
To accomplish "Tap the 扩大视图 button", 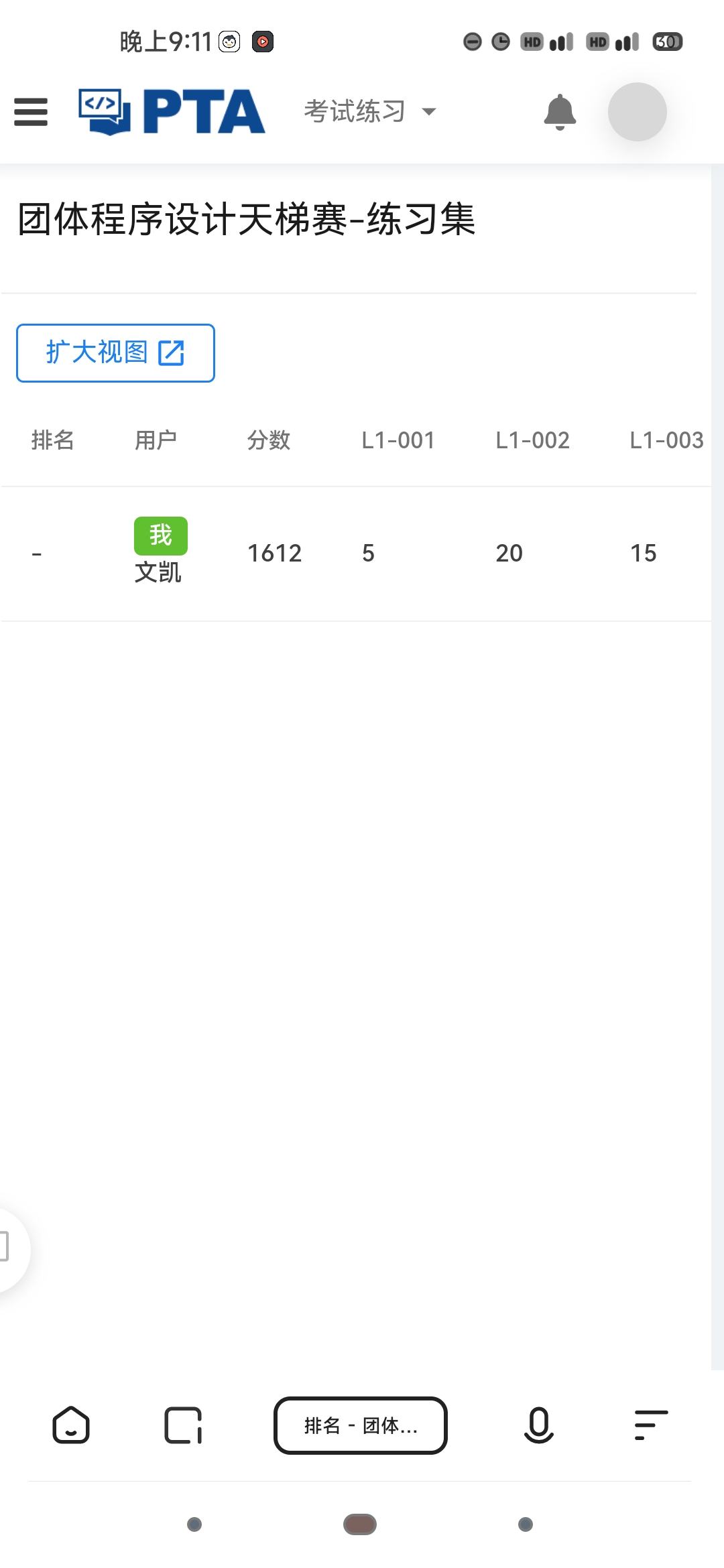I will pyautogui.click(x=115, y=353).
